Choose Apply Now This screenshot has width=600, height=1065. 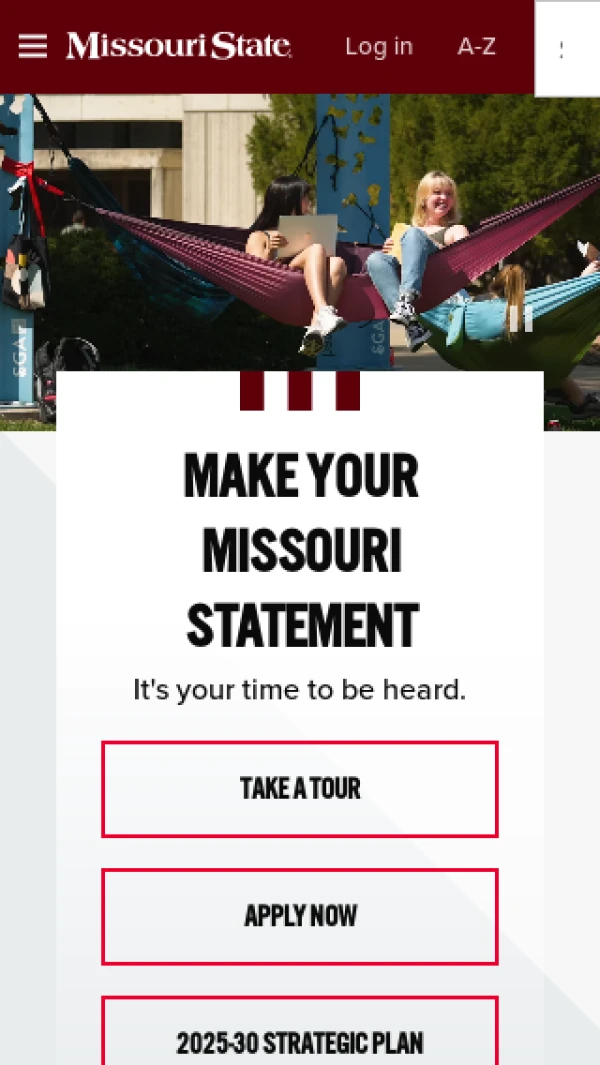[x=299, y=916]
